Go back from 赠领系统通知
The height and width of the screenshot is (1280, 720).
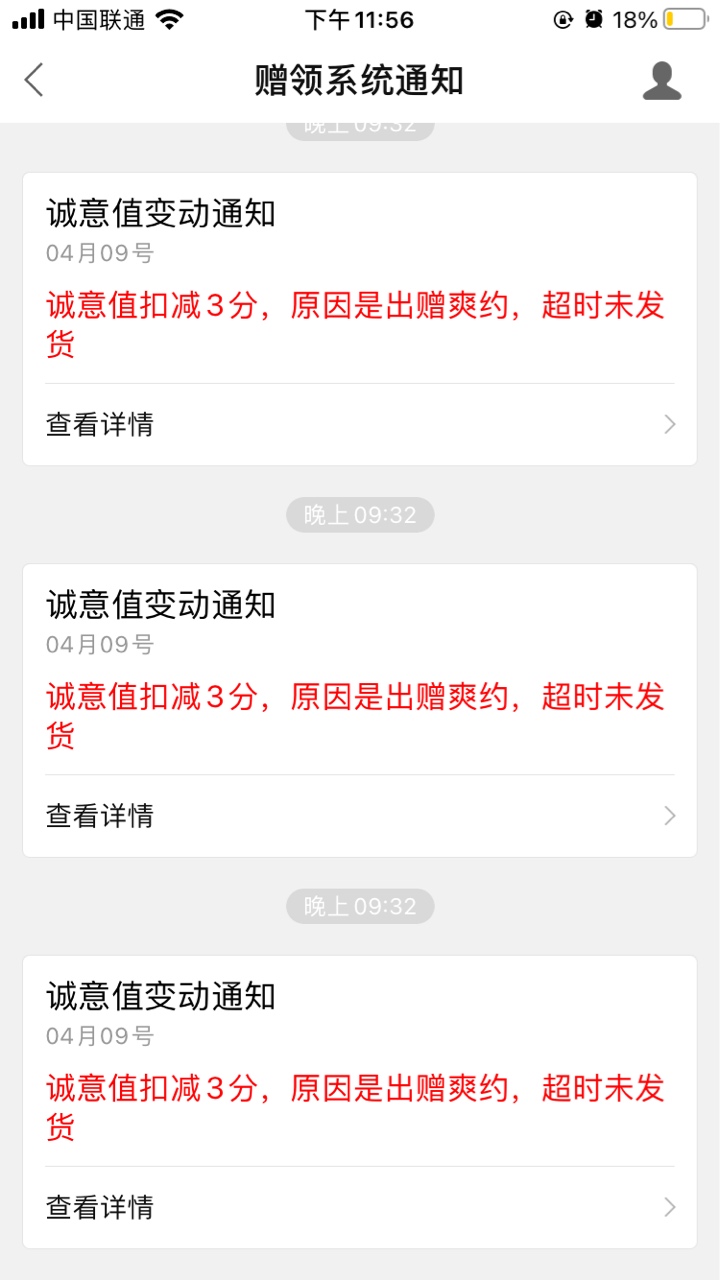click(35, 80)
